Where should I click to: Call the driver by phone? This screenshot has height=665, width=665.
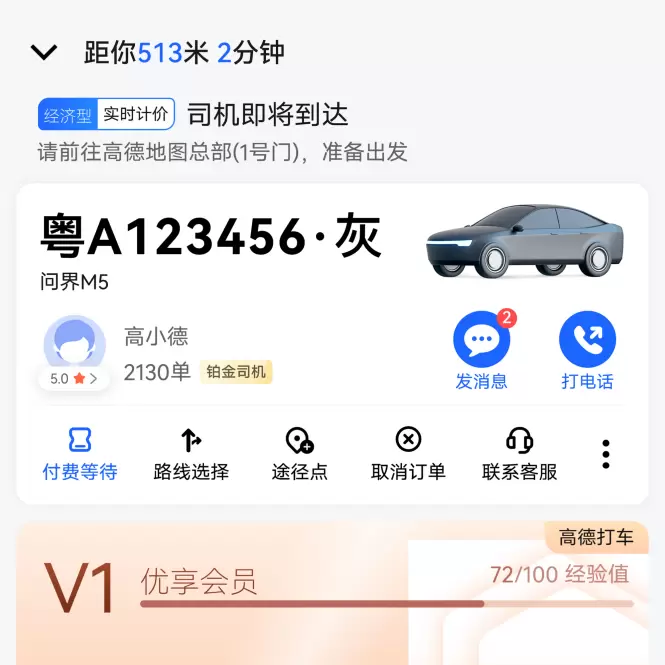point(587,349)
